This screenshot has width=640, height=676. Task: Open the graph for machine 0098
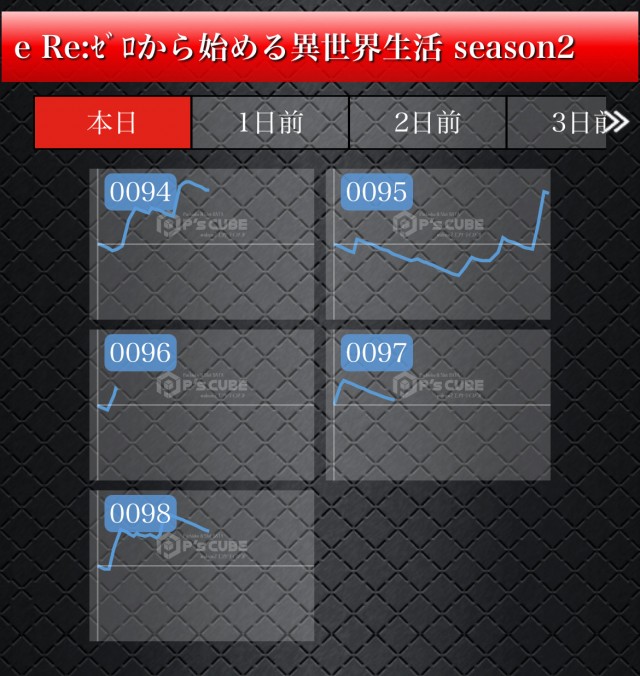(202, 565)
